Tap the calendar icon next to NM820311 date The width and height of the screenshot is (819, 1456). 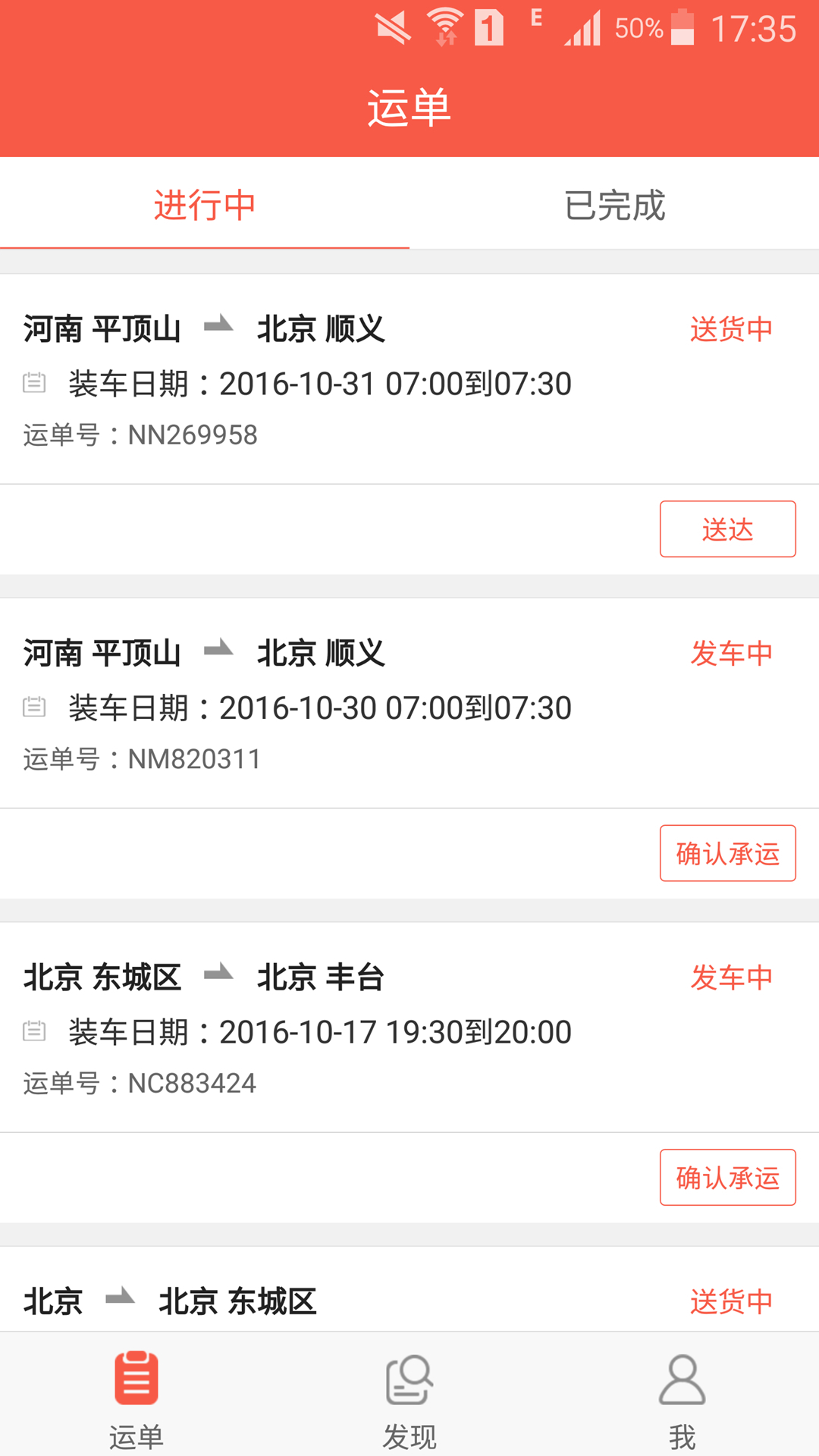click(x=34, y=707)
